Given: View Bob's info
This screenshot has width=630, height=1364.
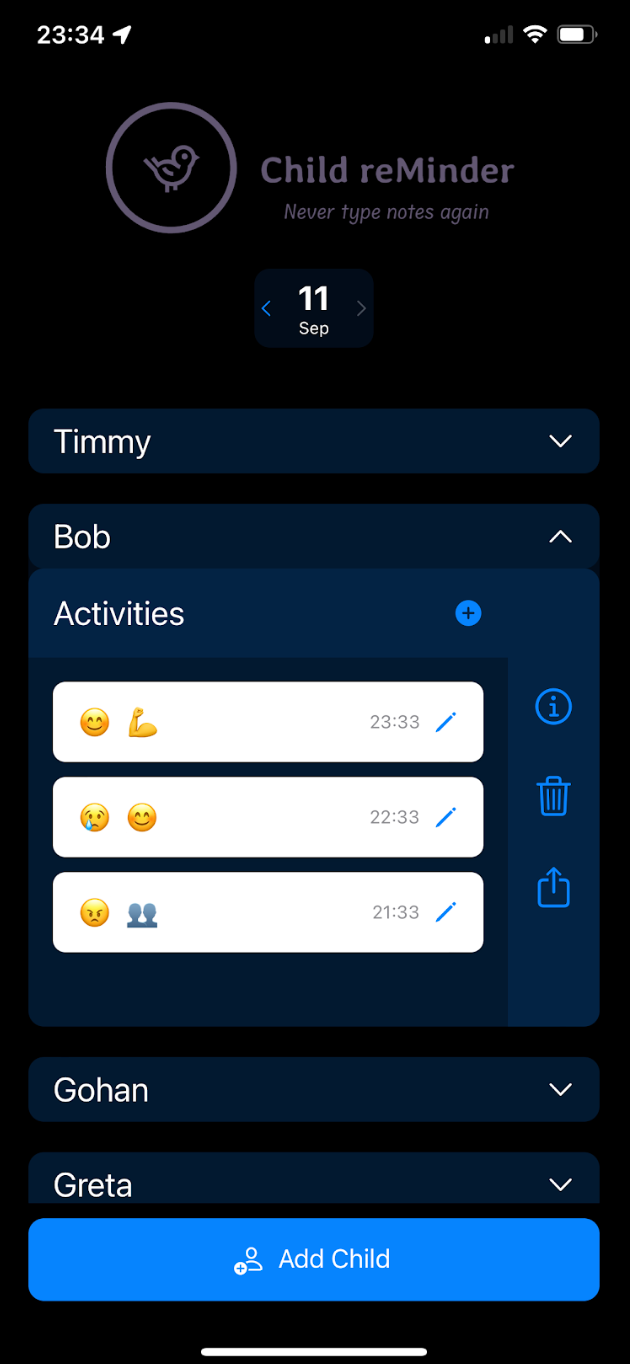Looking at the screenshot, I should coord(553,707).
